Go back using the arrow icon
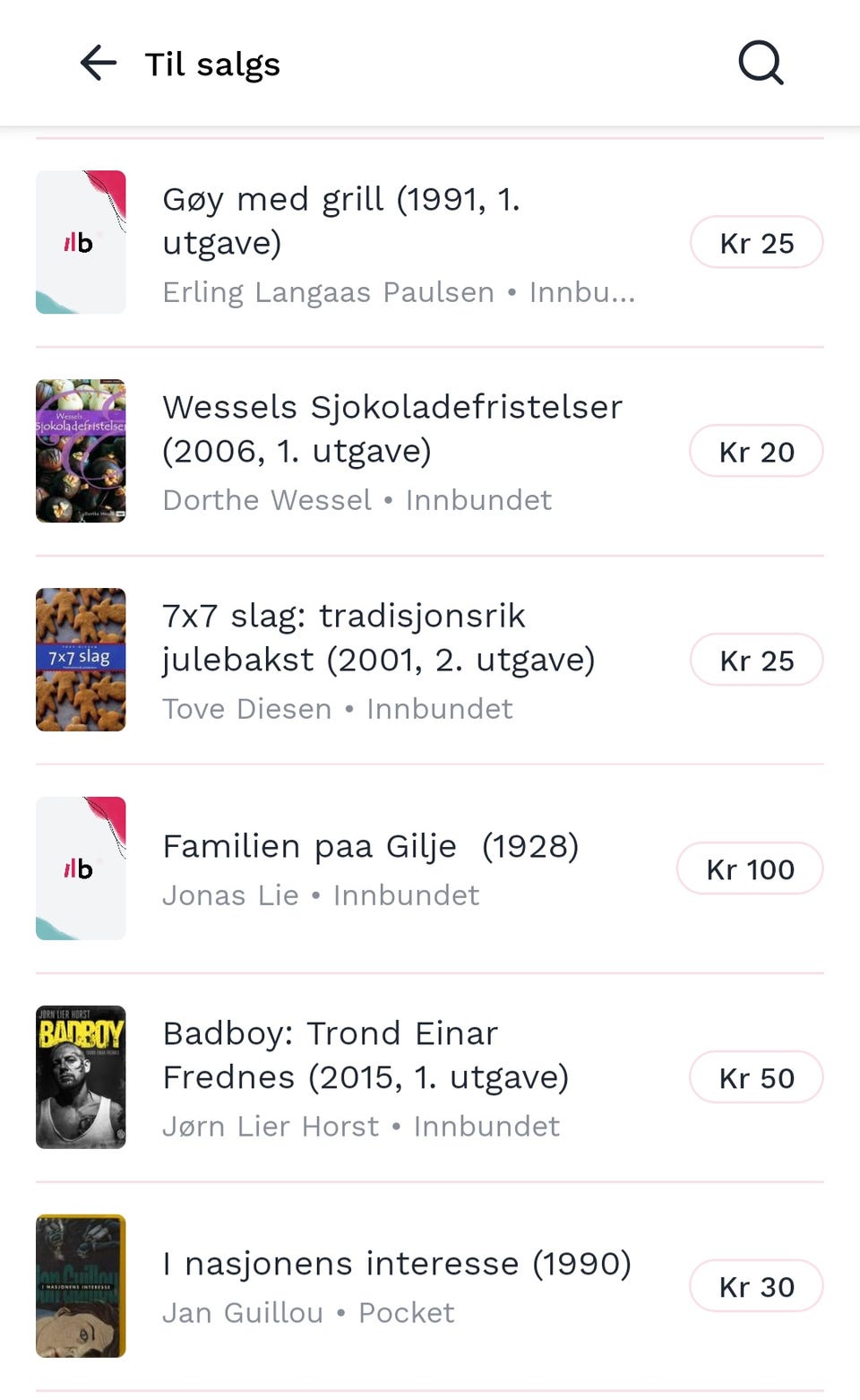This screenshot has height=1400, width=860. 97,63
